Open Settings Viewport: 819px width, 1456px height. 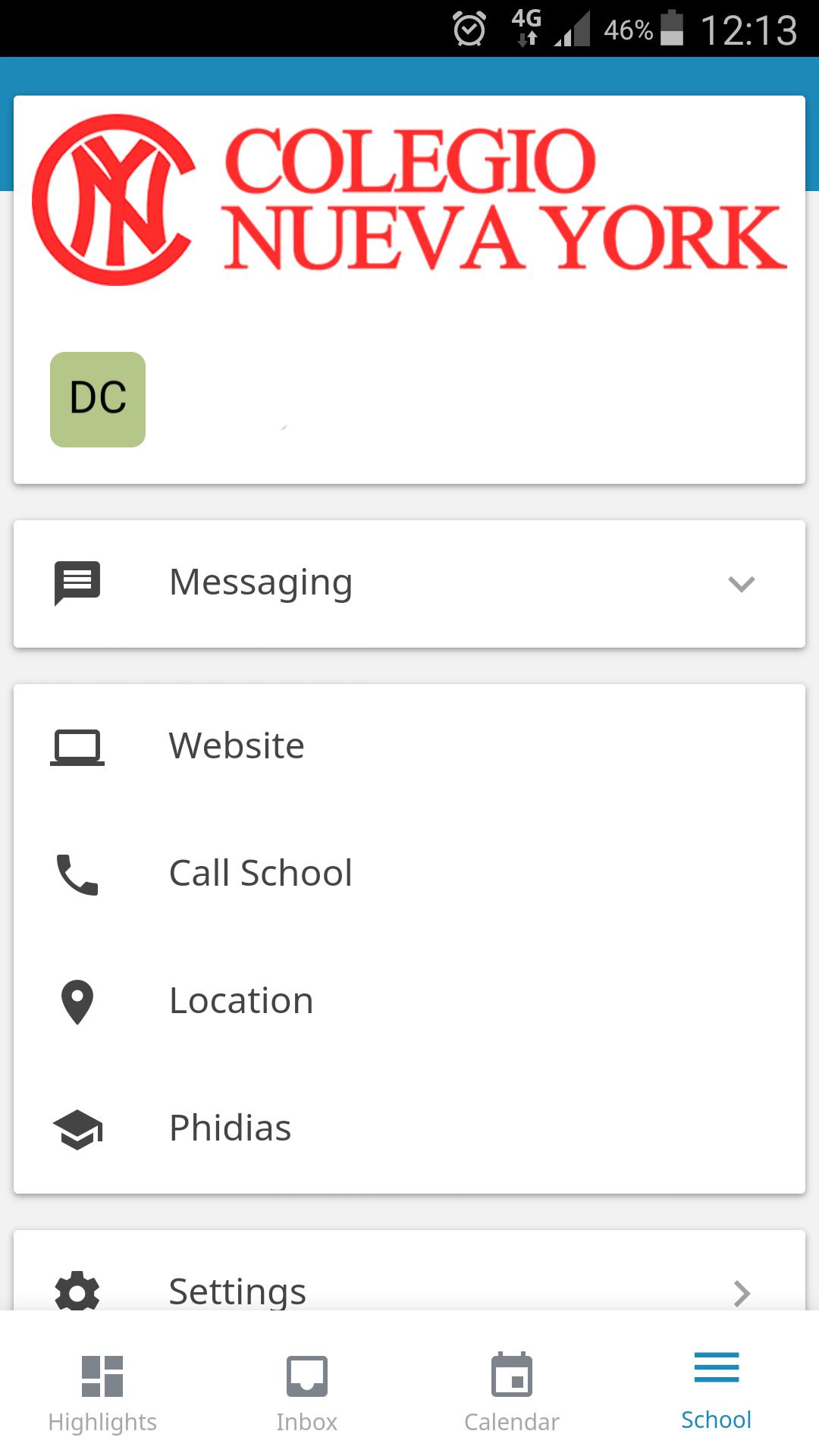click(409, 1289)
